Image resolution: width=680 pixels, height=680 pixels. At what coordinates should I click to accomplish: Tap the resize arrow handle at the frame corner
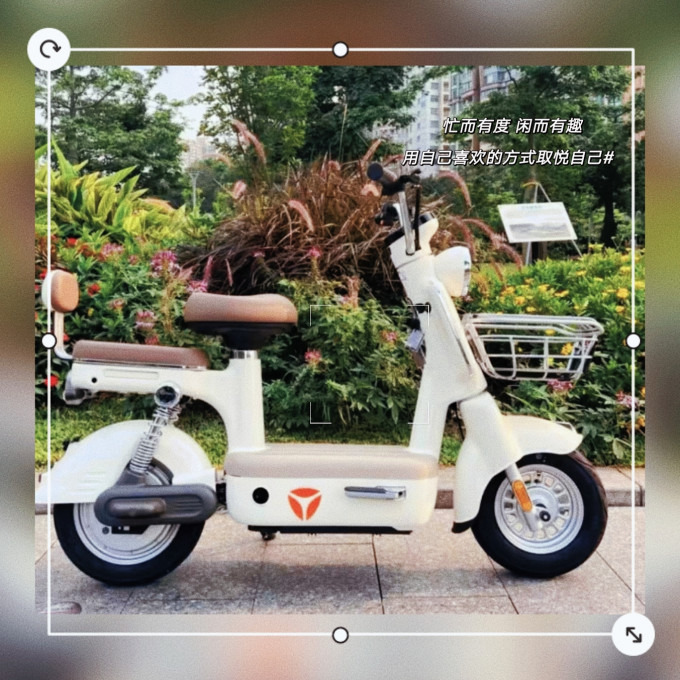[633, 634]
